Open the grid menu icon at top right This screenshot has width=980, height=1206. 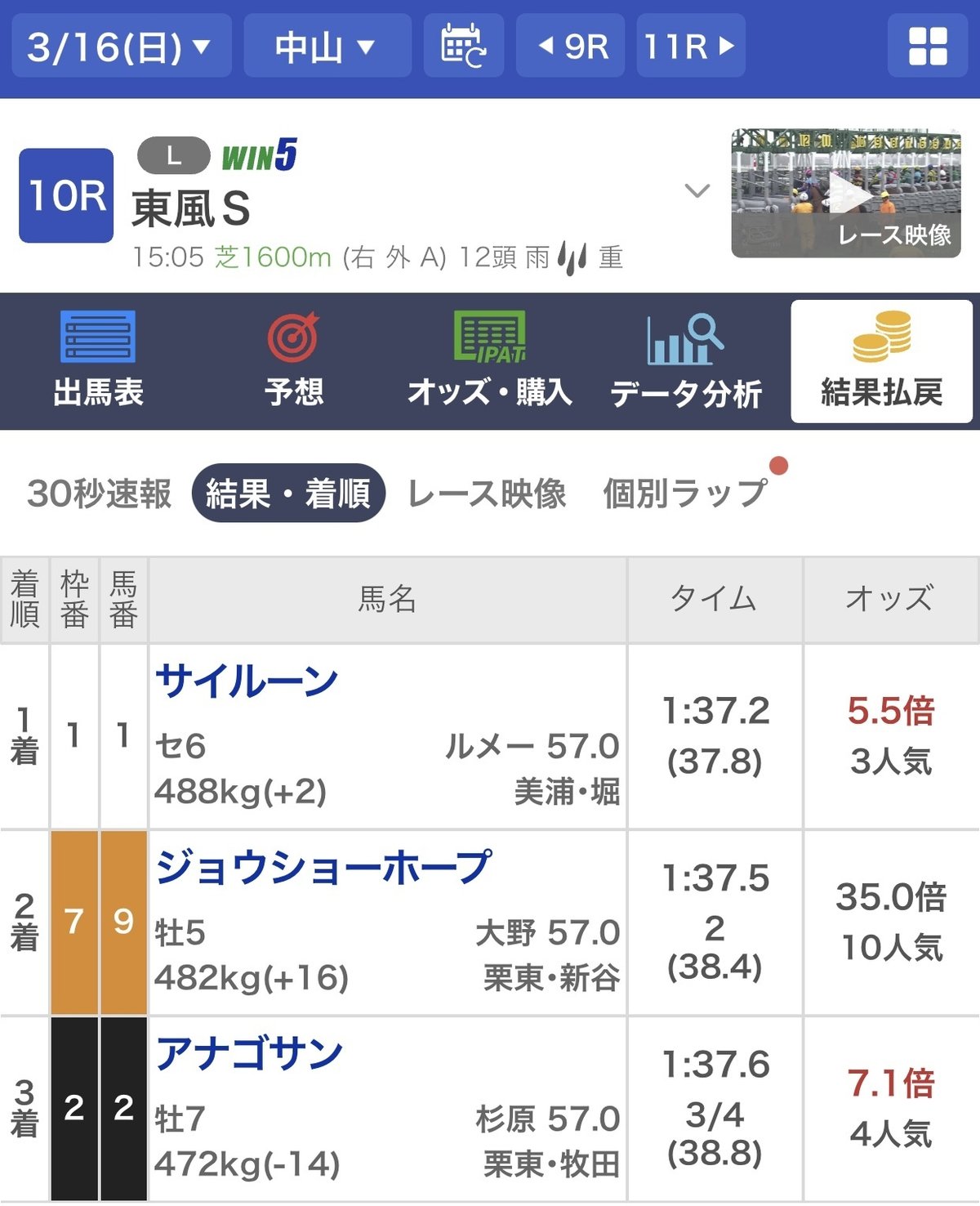925,47
